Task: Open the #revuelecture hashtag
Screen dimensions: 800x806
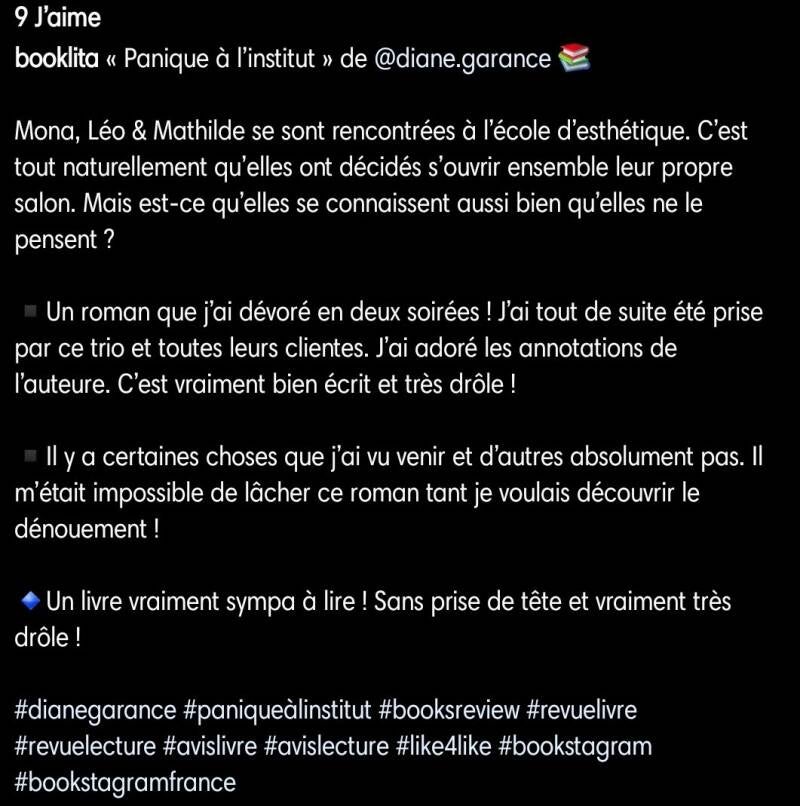Action: click(x=85, y=746)
